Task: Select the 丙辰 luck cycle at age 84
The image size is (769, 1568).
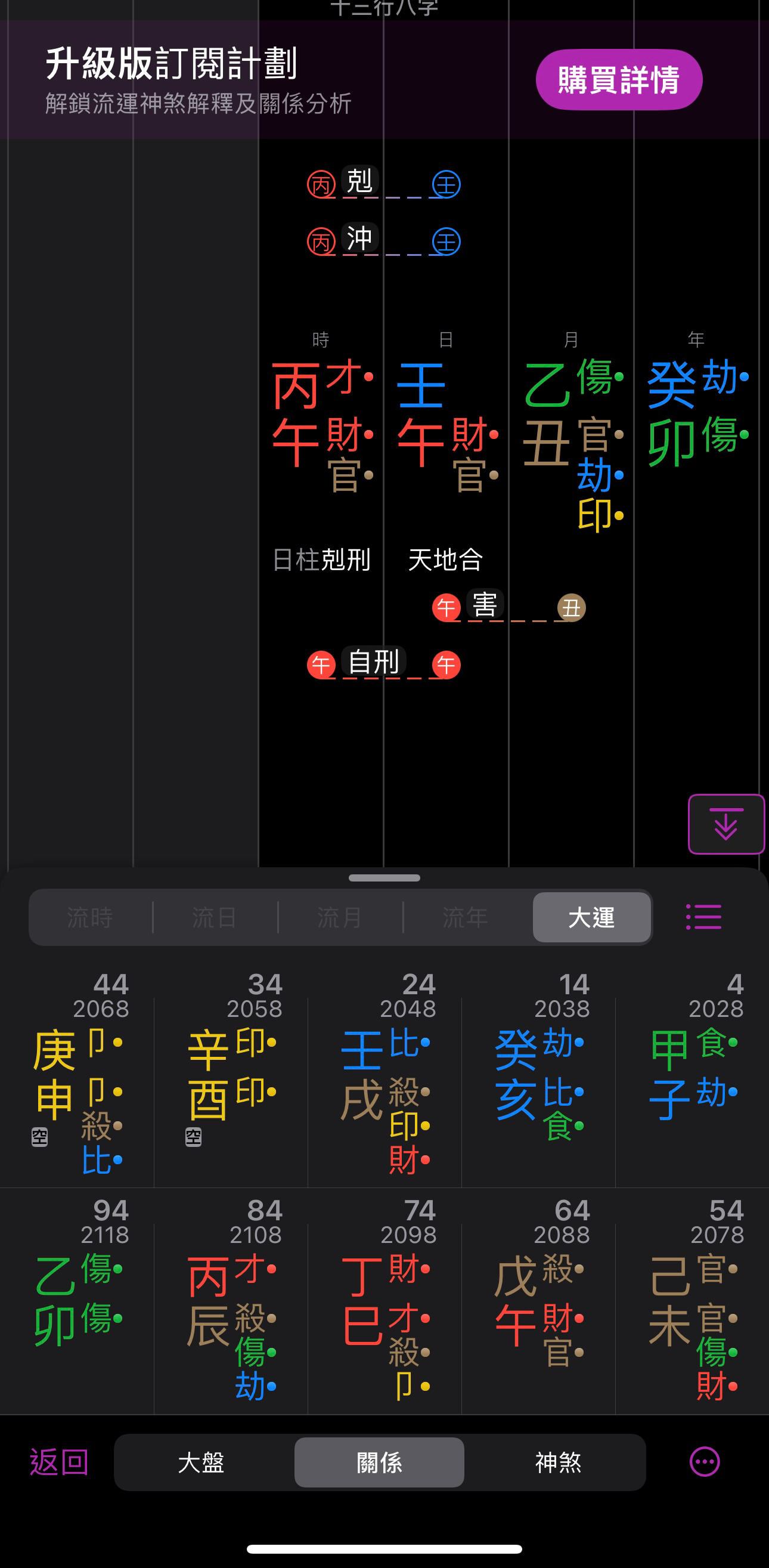Action: [x=231, y=1300]
